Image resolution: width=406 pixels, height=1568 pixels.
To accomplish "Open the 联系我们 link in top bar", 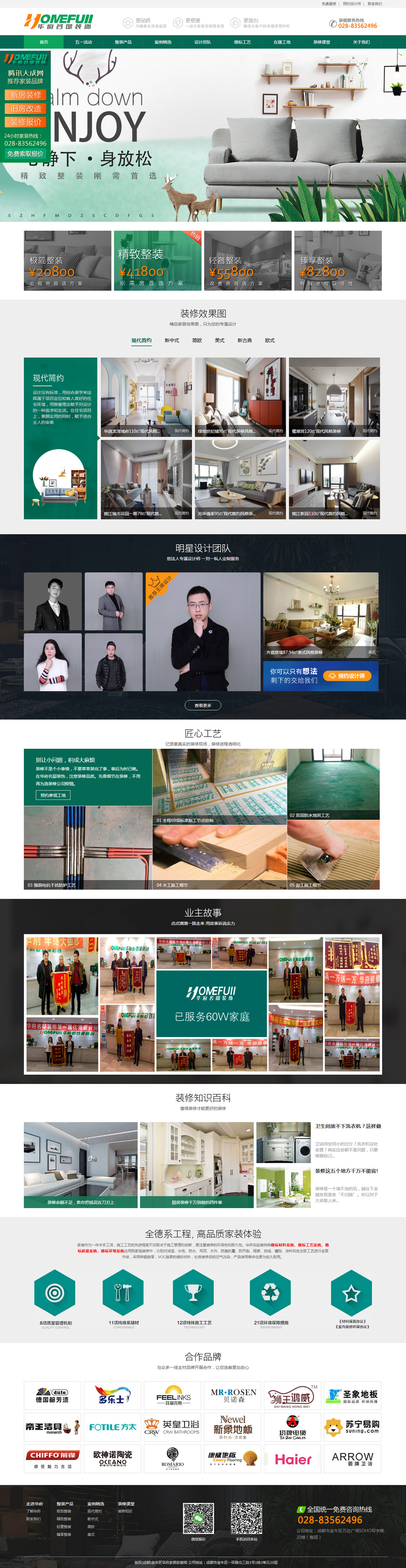I will [375, 4].
